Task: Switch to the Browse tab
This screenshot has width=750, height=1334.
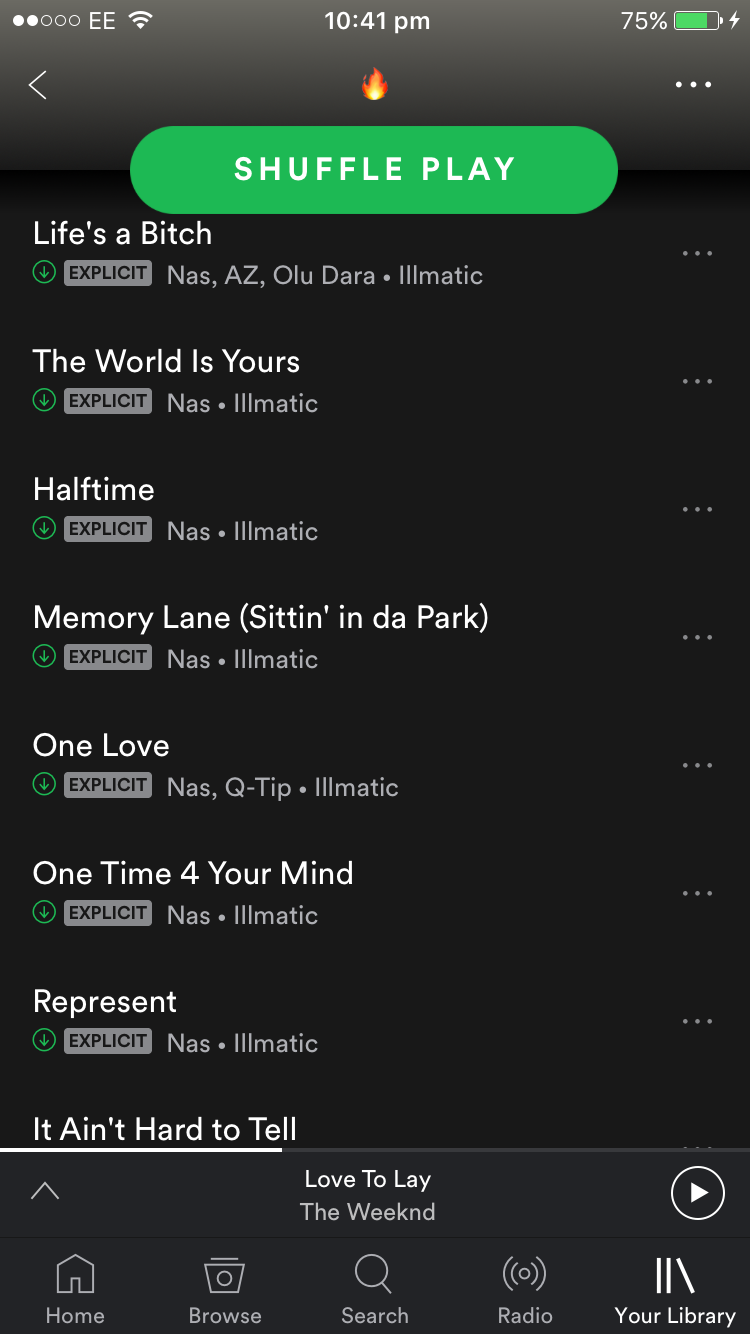Action: coord(225,1288)
